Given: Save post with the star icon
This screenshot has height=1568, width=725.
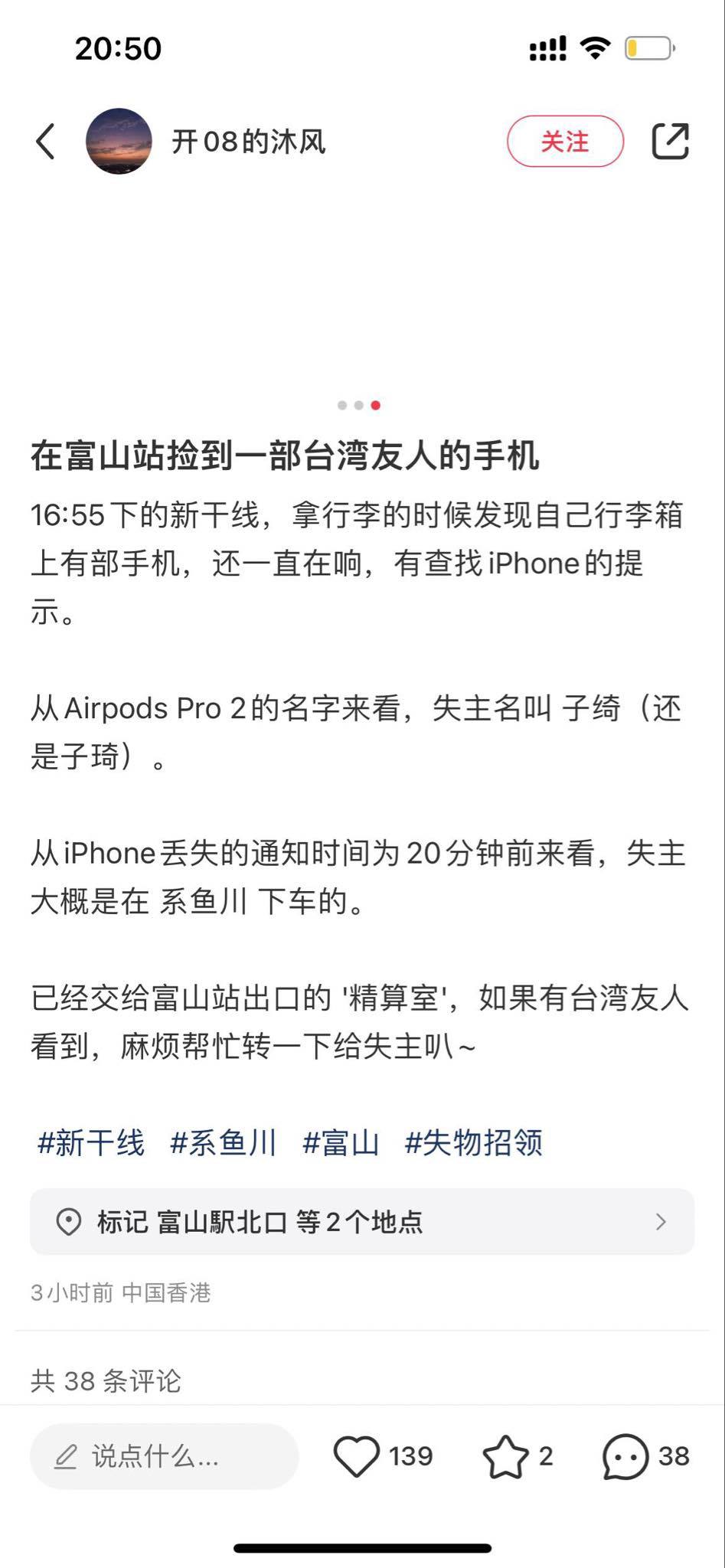Looking at the screenshot, I should (x=505, y=1456).
